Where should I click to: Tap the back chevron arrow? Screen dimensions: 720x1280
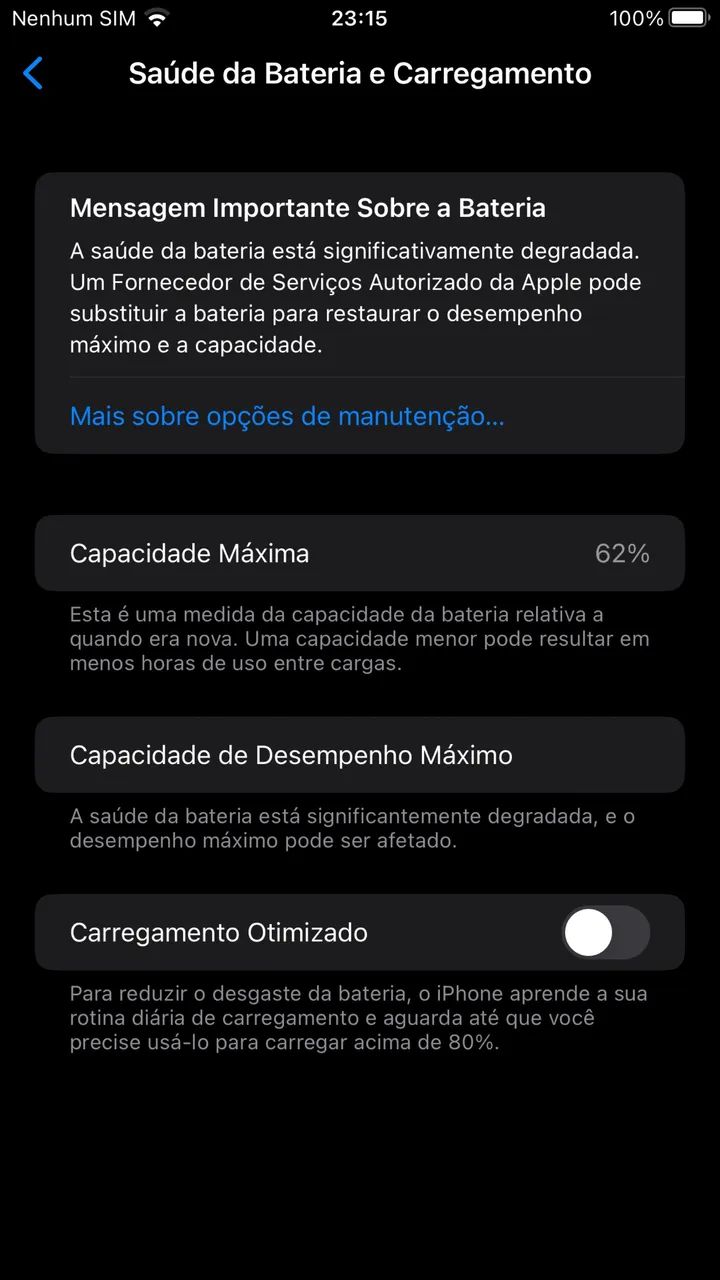[x=33, y=73]
